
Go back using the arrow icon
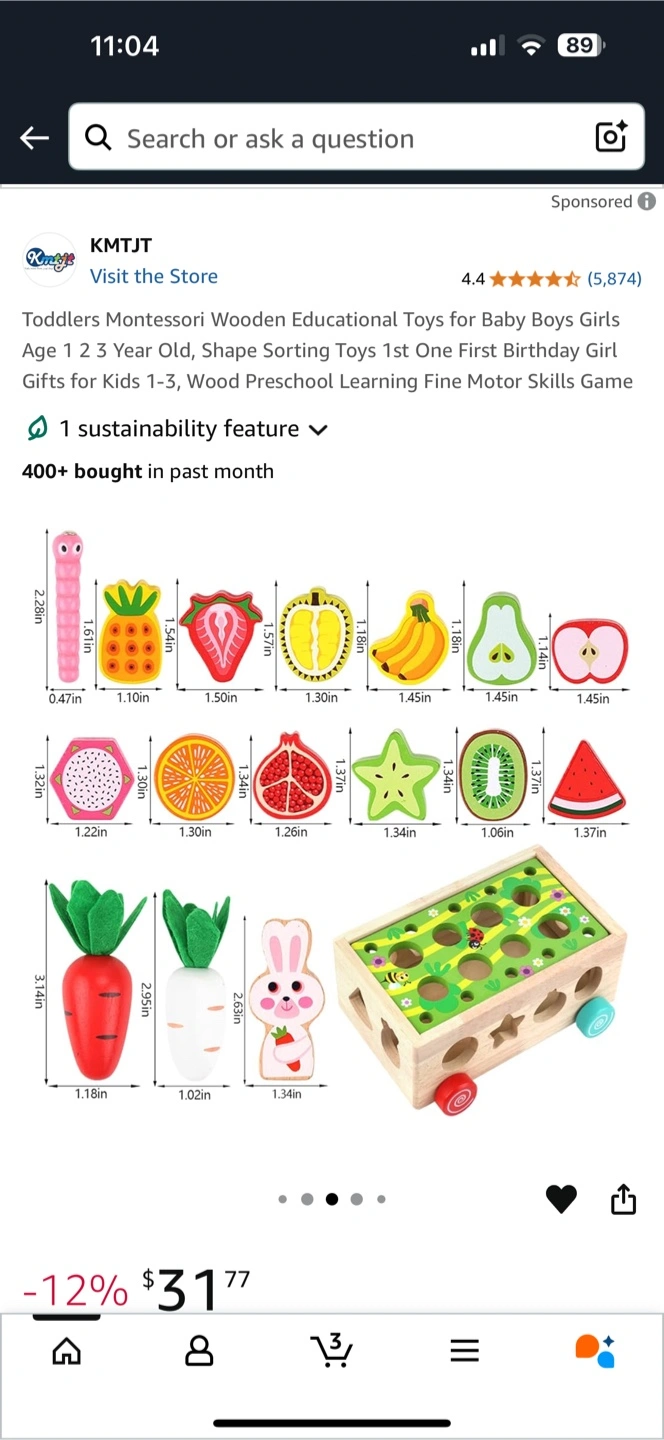coord(35,138)
